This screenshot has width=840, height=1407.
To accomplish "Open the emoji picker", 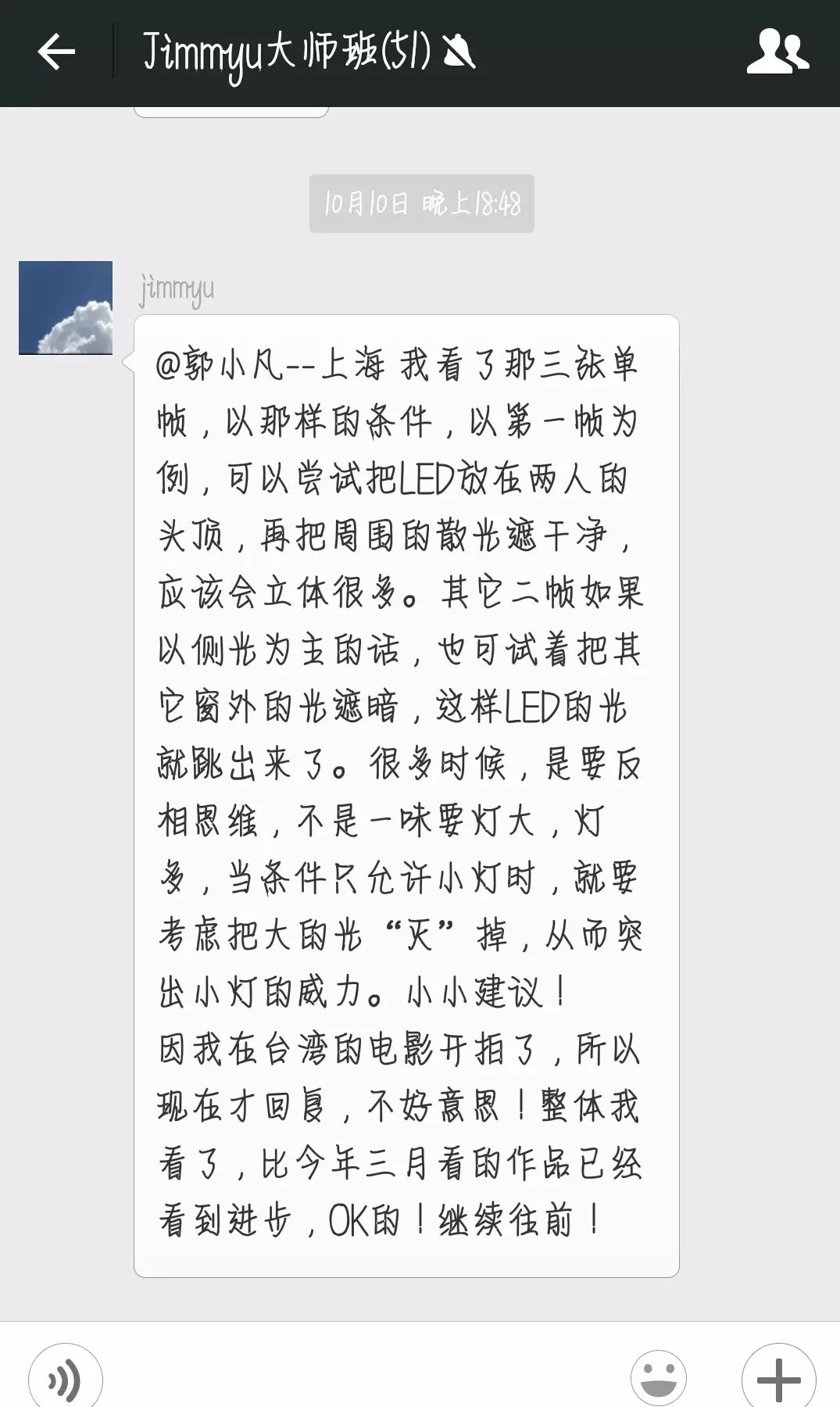I will click(658, 1379).
